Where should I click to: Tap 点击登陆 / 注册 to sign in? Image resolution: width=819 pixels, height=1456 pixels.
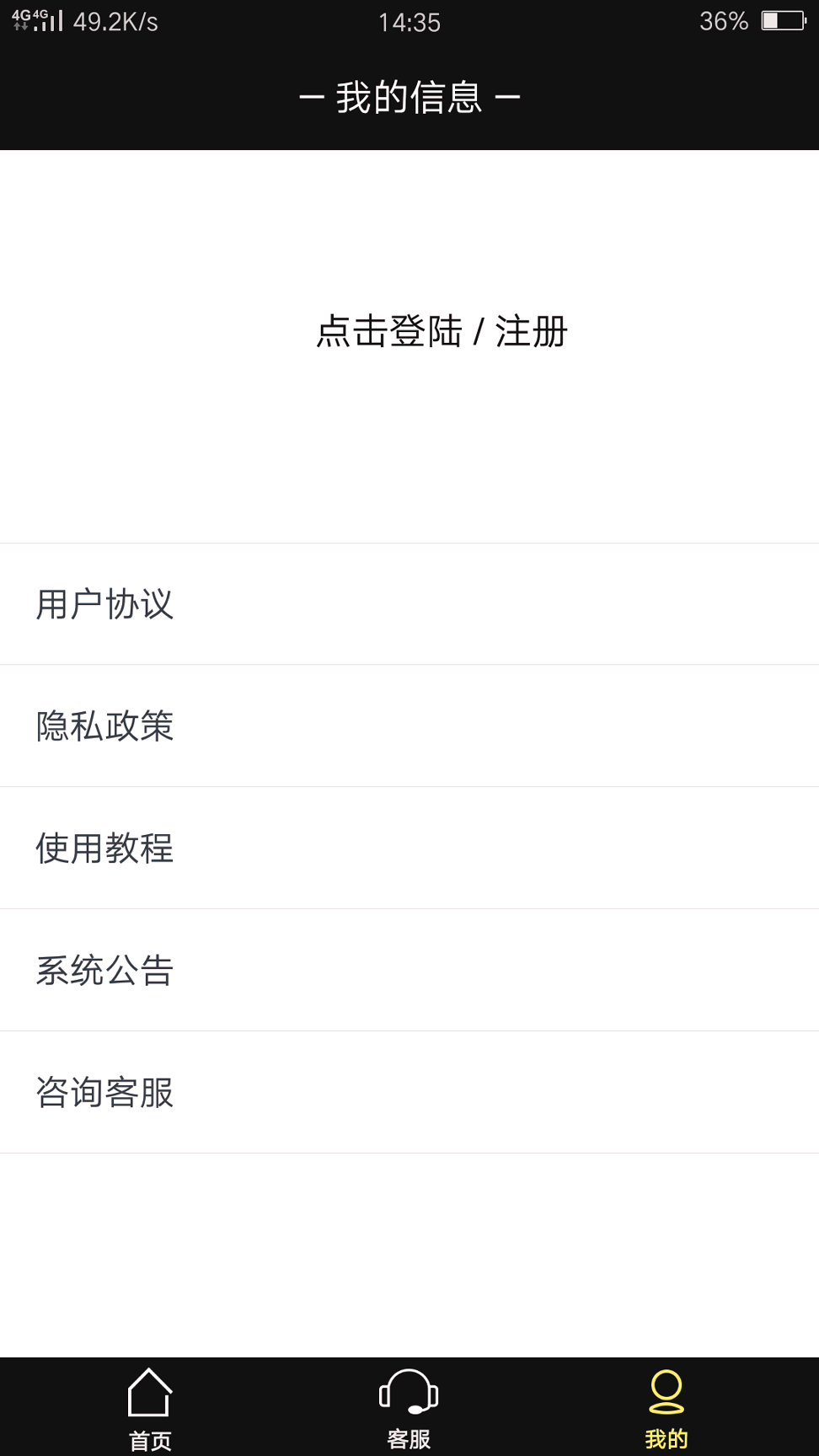tap(442, 332)
